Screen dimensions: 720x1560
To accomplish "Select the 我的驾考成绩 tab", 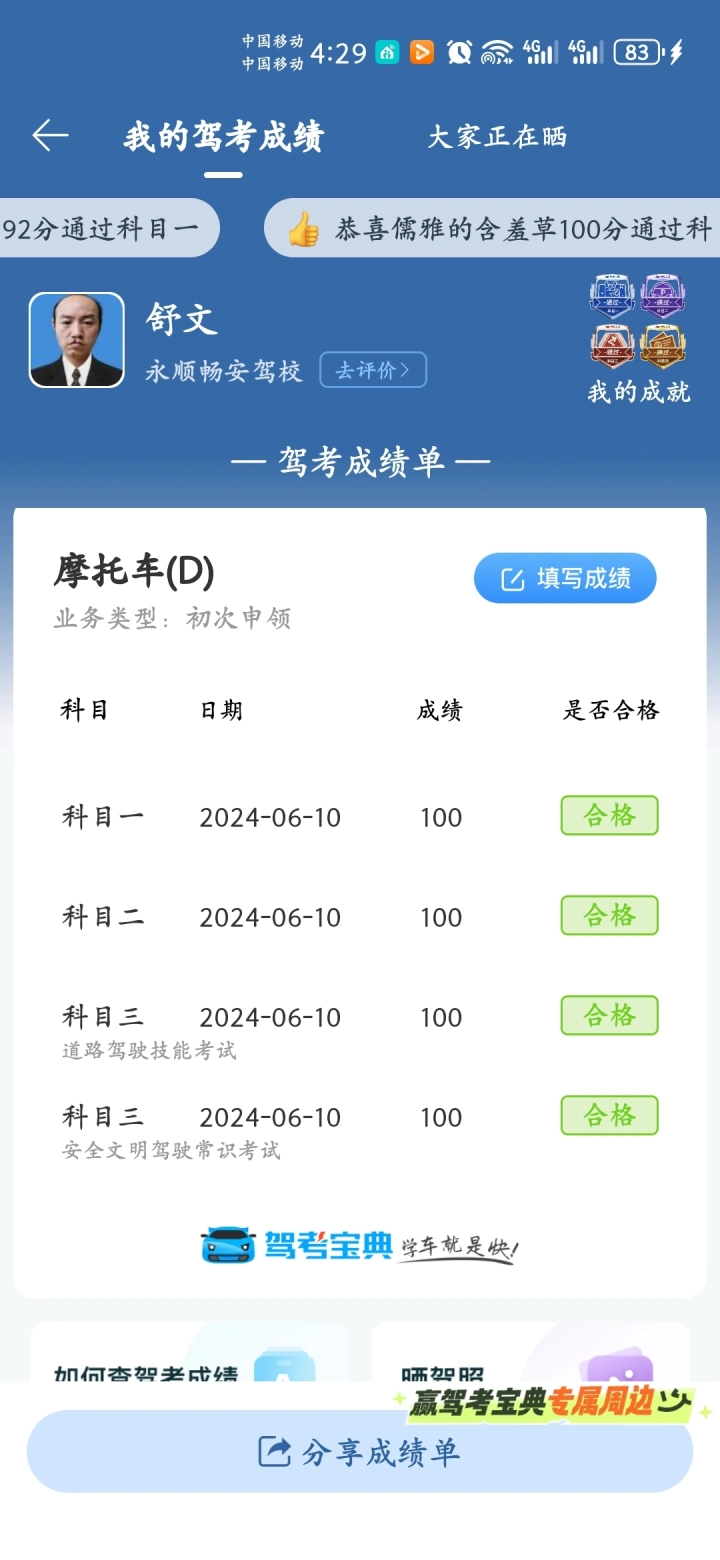I will (224, 137).
